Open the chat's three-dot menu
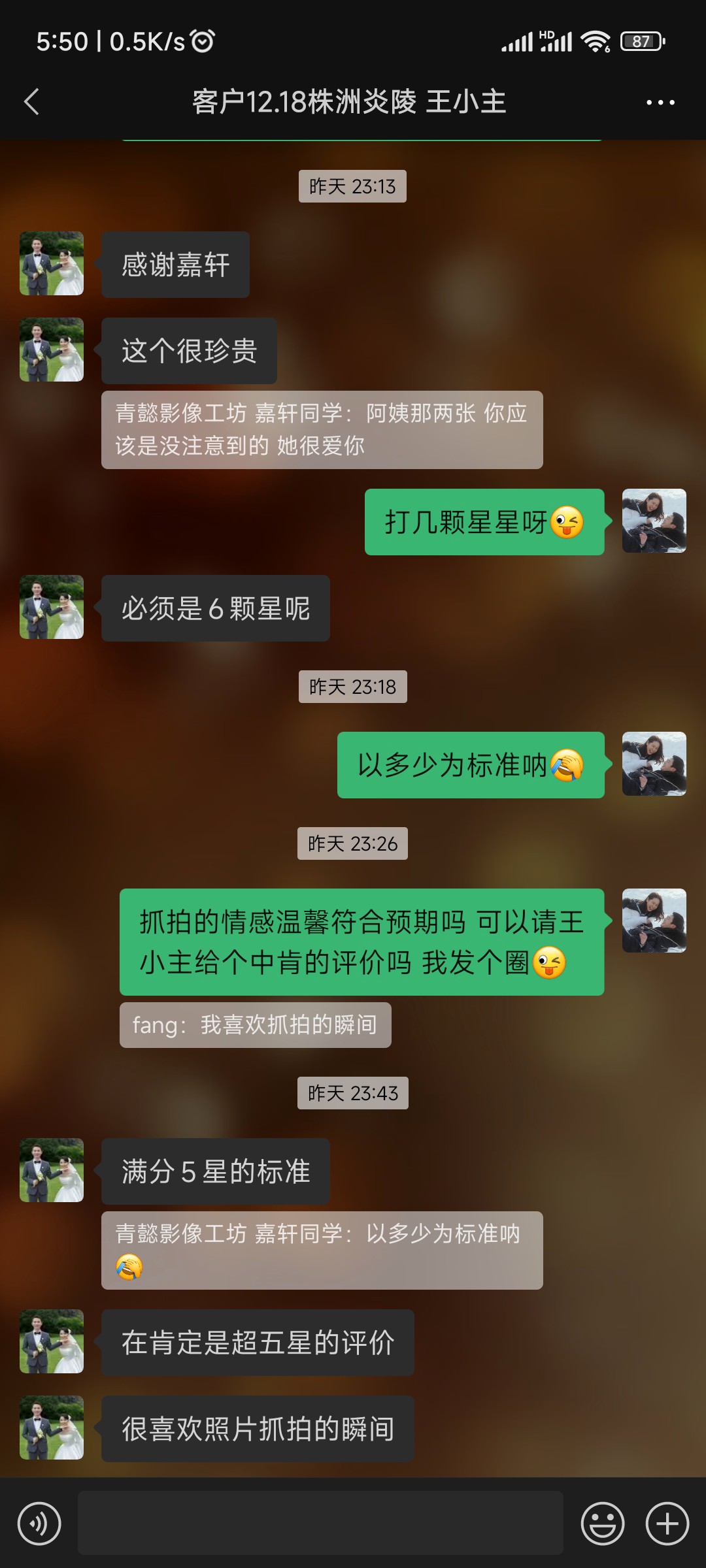 [660, 103]
